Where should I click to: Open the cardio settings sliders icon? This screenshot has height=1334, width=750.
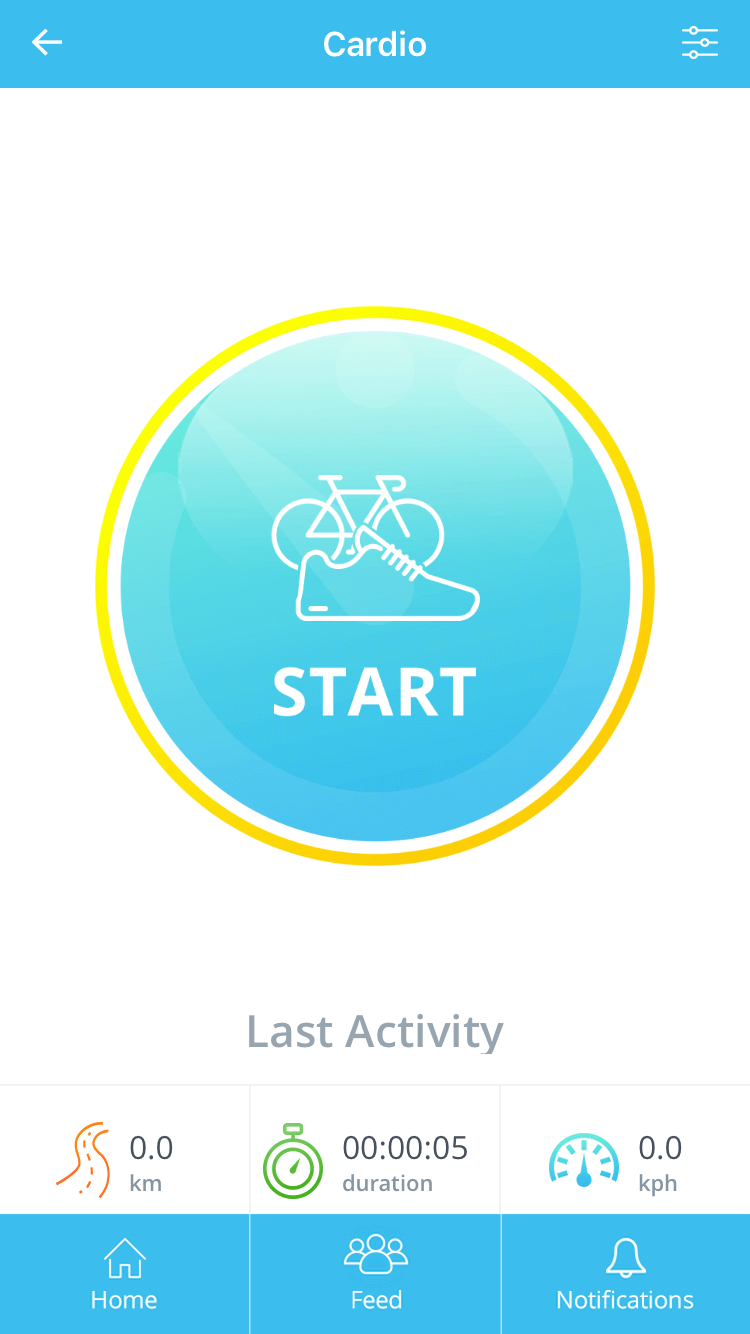coord(699,43)
